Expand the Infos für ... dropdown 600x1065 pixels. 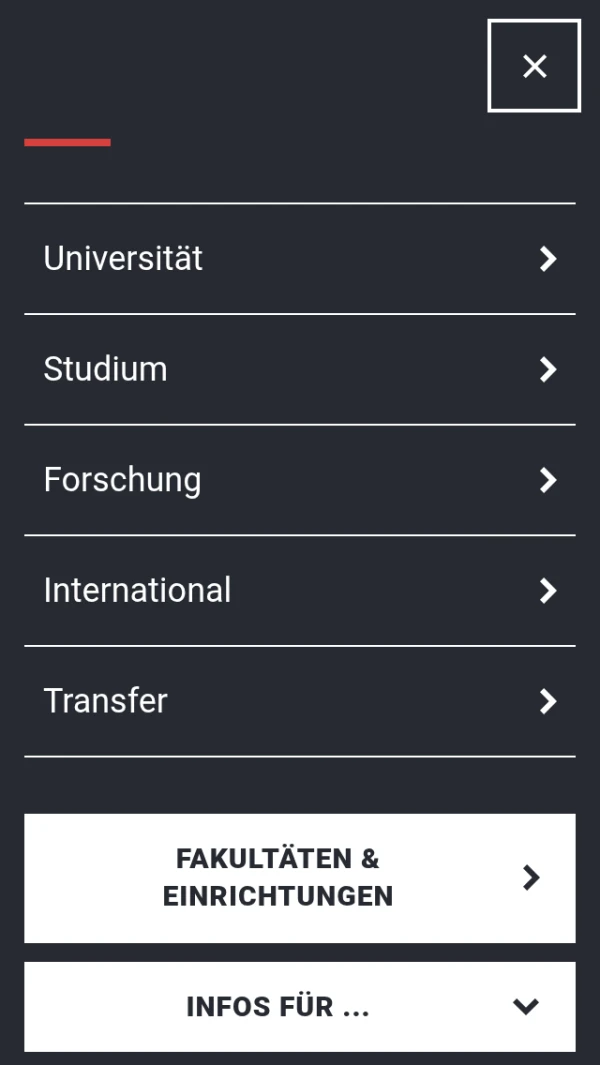[x=299, y=1007]
